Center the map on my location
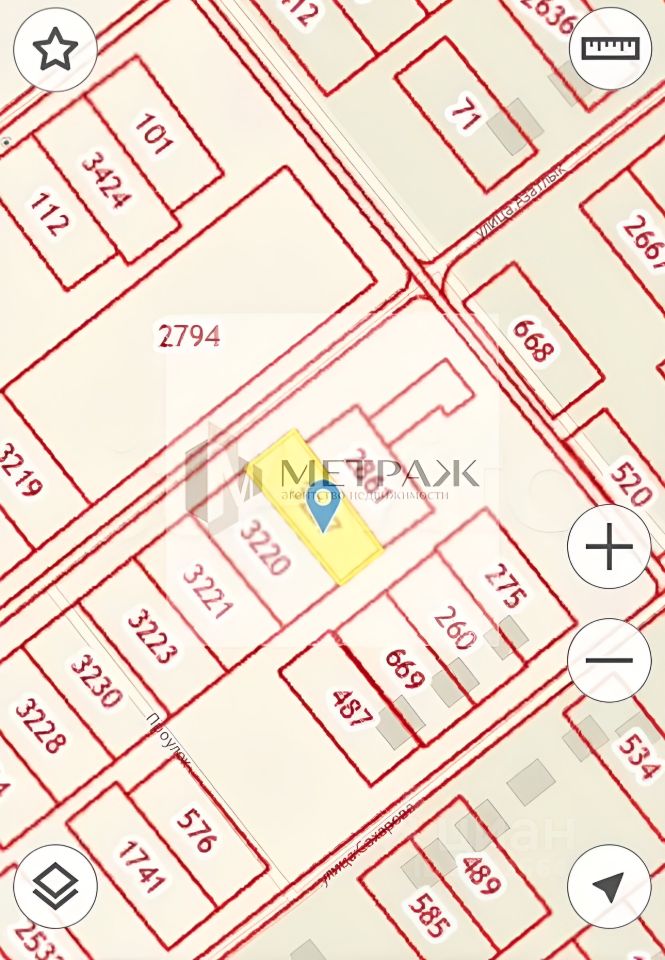 [609, 886]
